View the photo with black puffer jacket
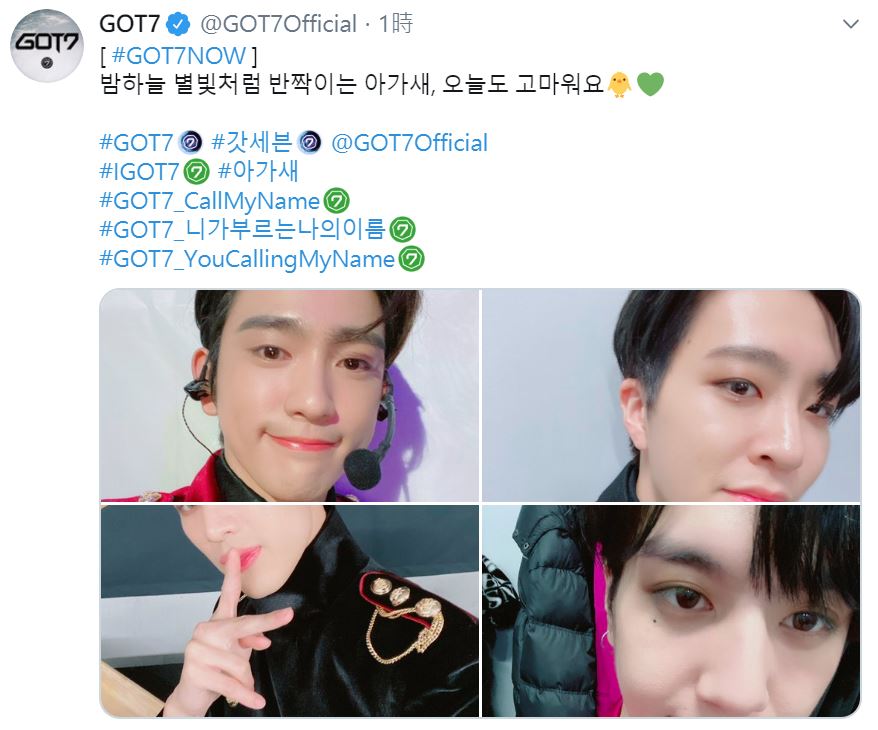The image size is (878, 730). coord(670,610)
